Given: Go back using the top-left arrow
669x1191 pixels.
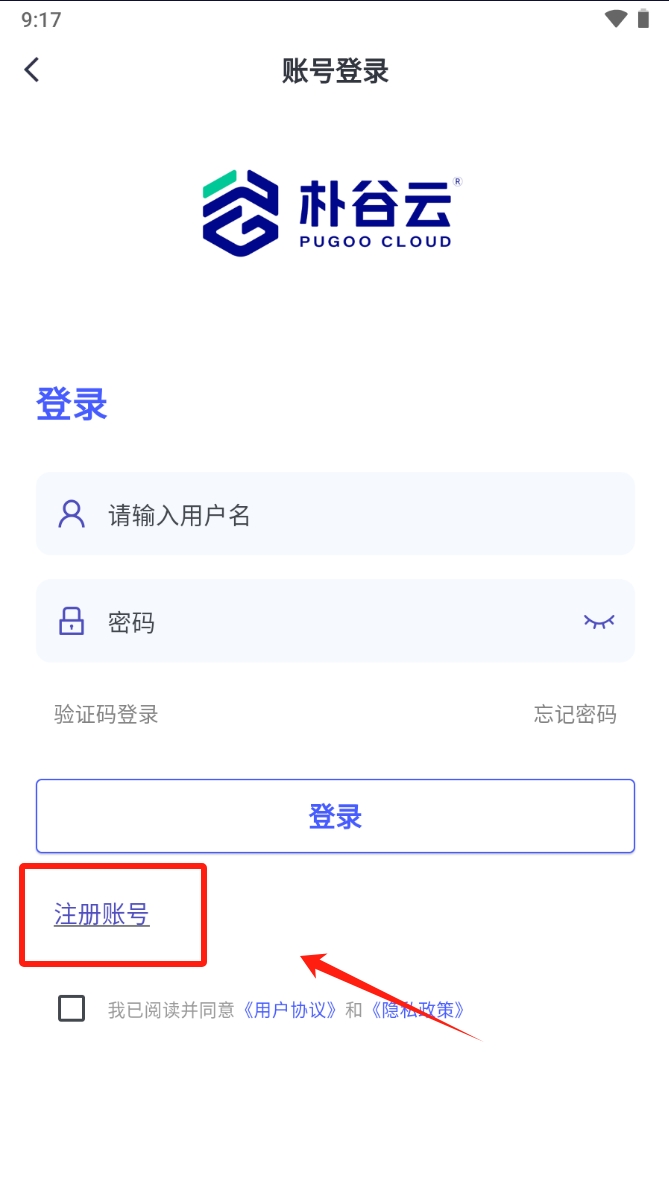Looking at the screenshot, I should tap(32, 70).
